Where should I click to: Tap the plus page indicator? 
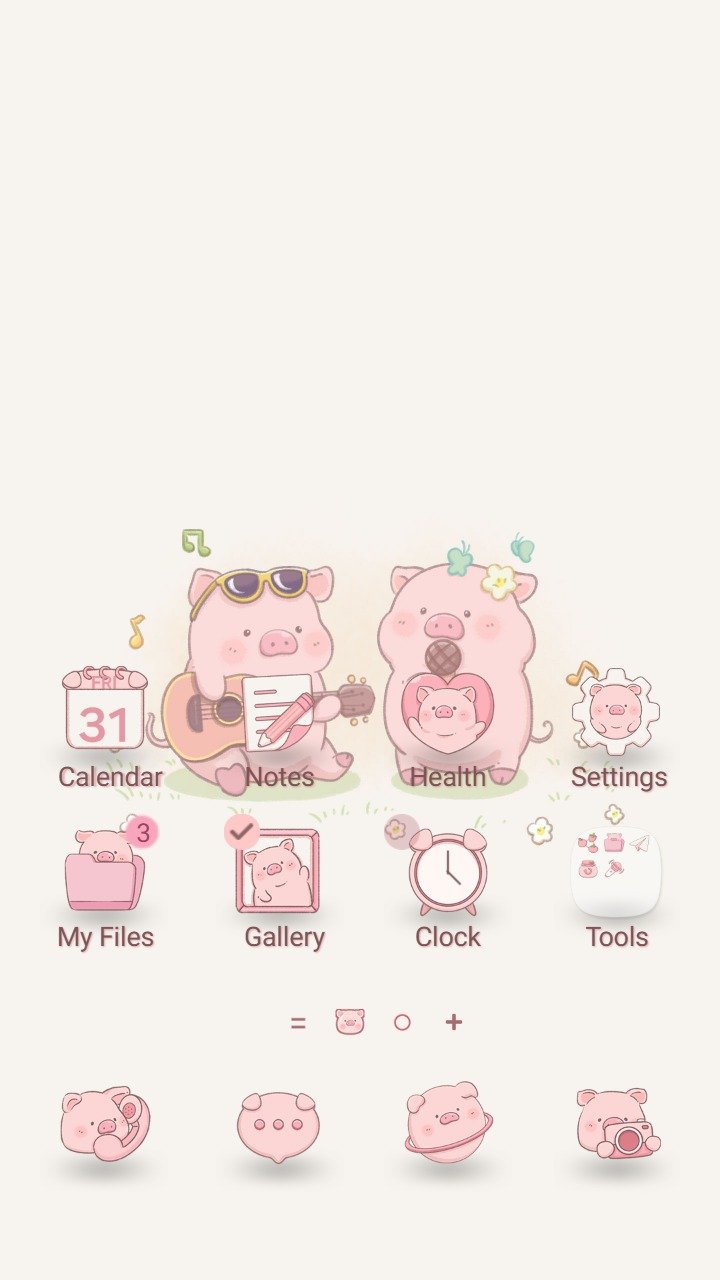click(x=454, y=1022)
